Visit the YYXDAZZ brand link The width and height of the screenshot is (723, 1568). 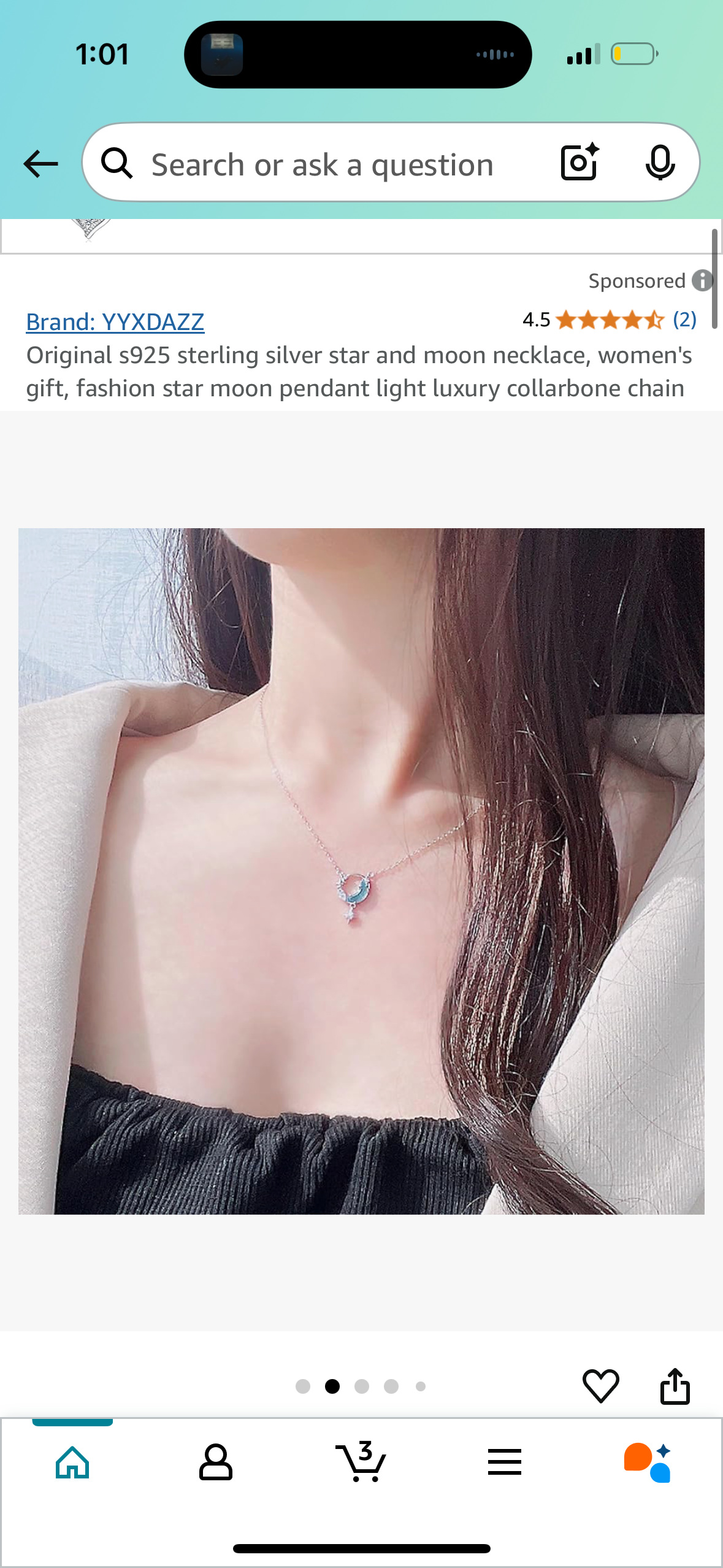pyautogui.click(x=115, y=322)
